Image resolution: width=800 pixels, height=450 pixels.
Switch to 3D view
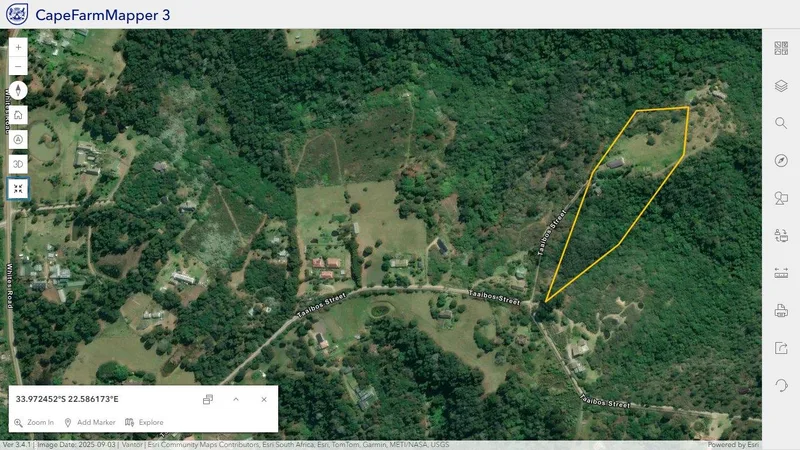click(x=18, y=164)
